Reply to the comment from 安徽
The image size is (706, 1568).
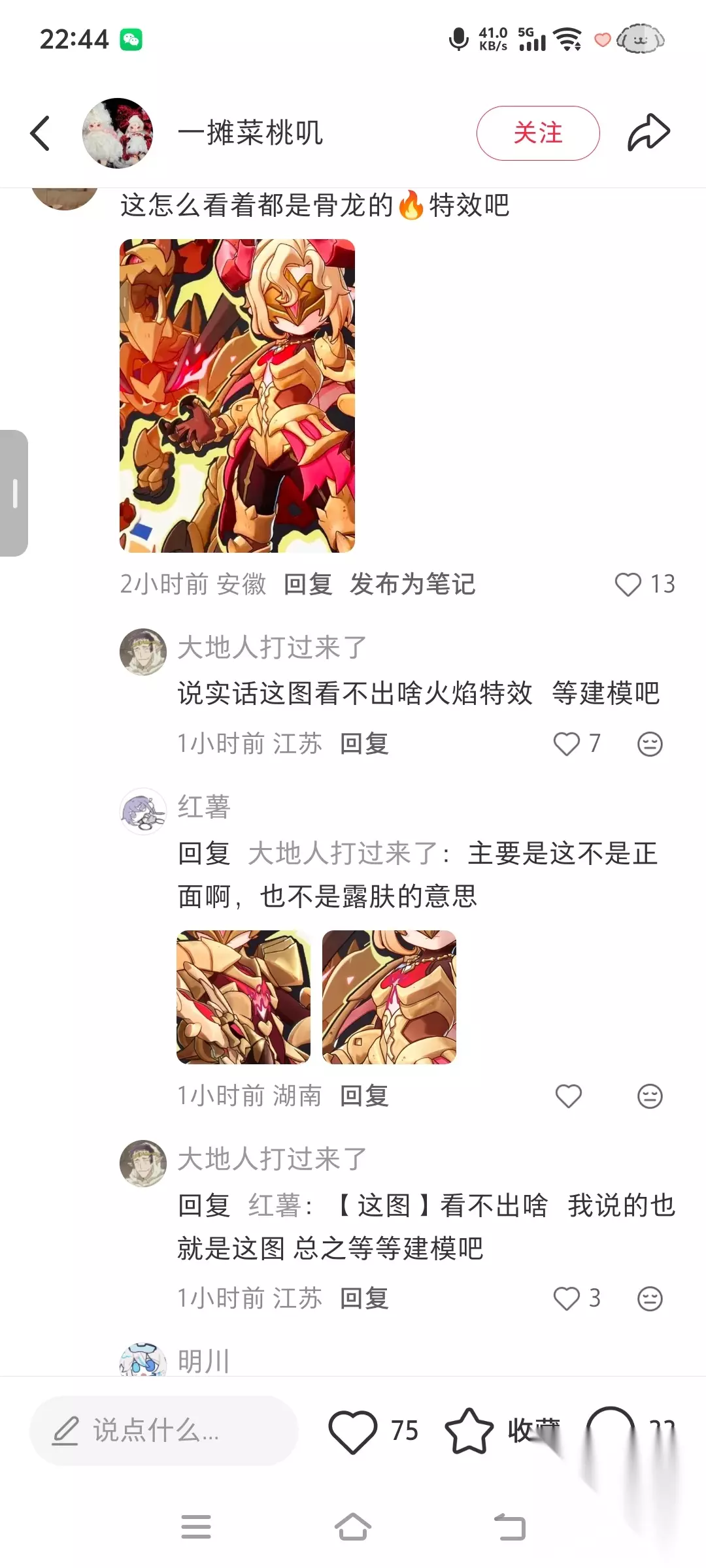308,584
